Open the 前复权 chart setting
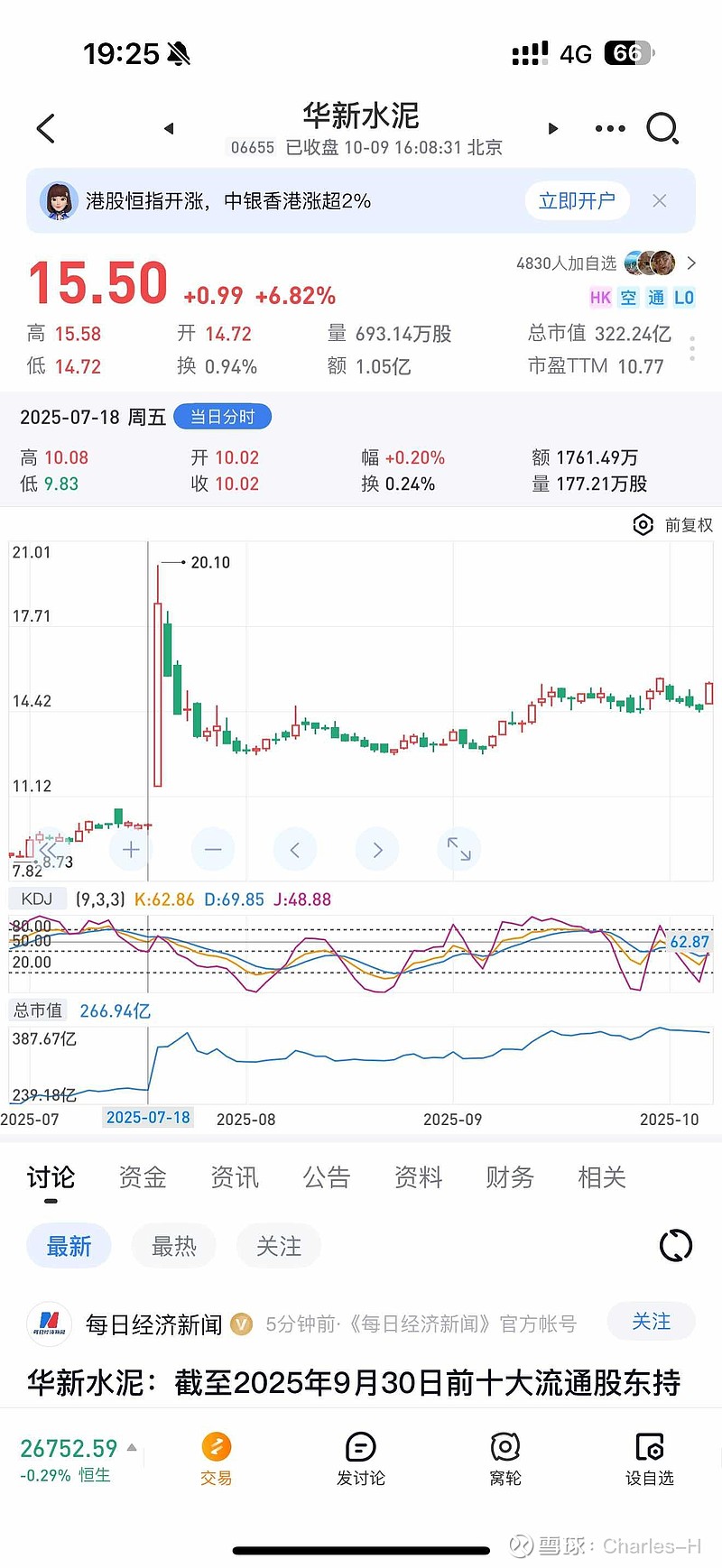Viewport: 722px width, 1568px height. [x=673, y=525]
